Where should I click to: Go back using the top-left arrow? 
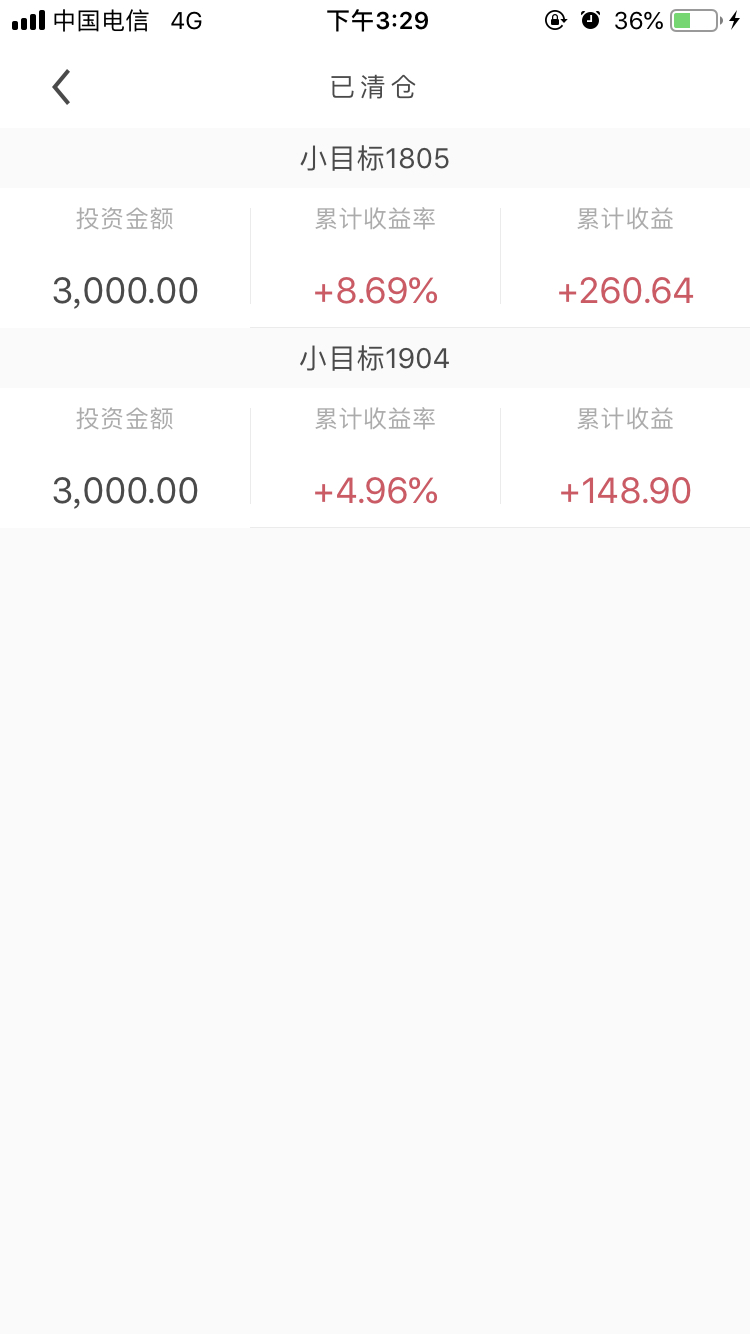pyautogui.click(x=62, y=87)
